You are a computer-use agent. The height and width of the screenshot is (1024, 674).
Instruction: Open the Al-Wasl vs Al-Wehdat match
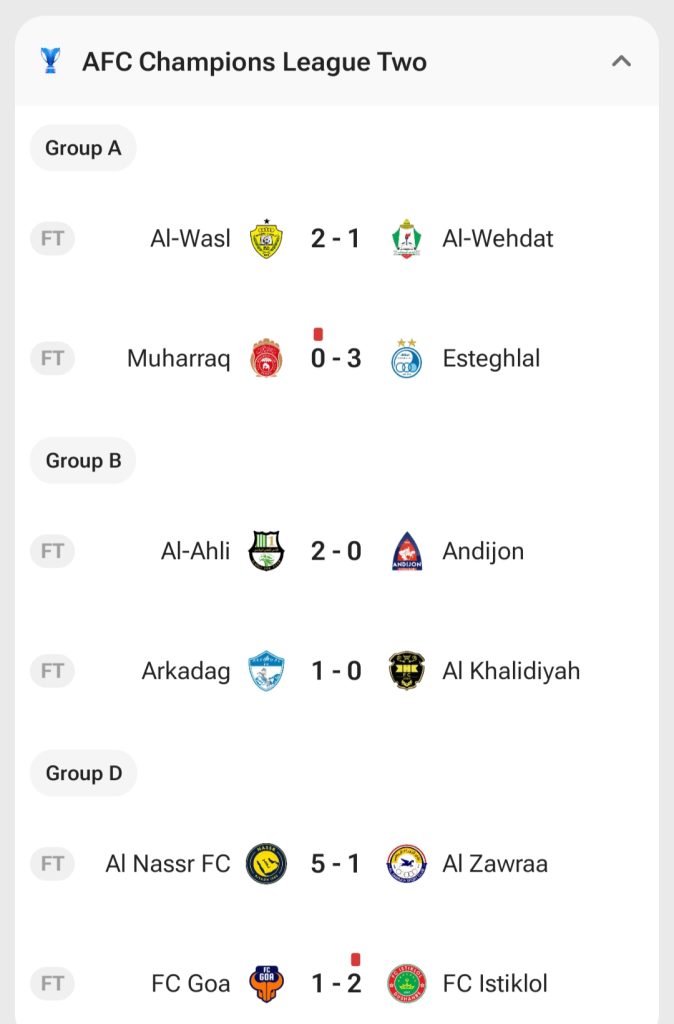(336, 239)
